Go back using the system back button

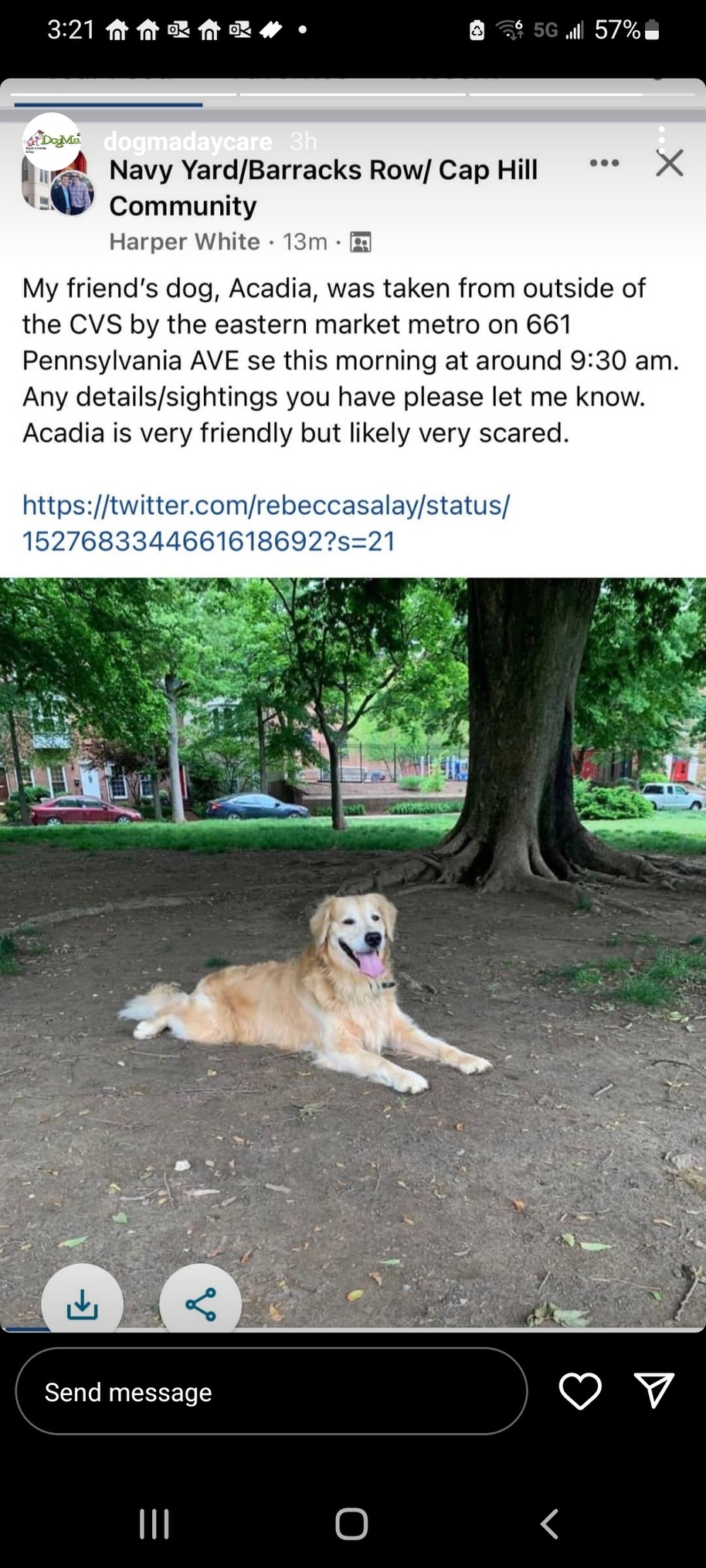(x=549, y=1524)
